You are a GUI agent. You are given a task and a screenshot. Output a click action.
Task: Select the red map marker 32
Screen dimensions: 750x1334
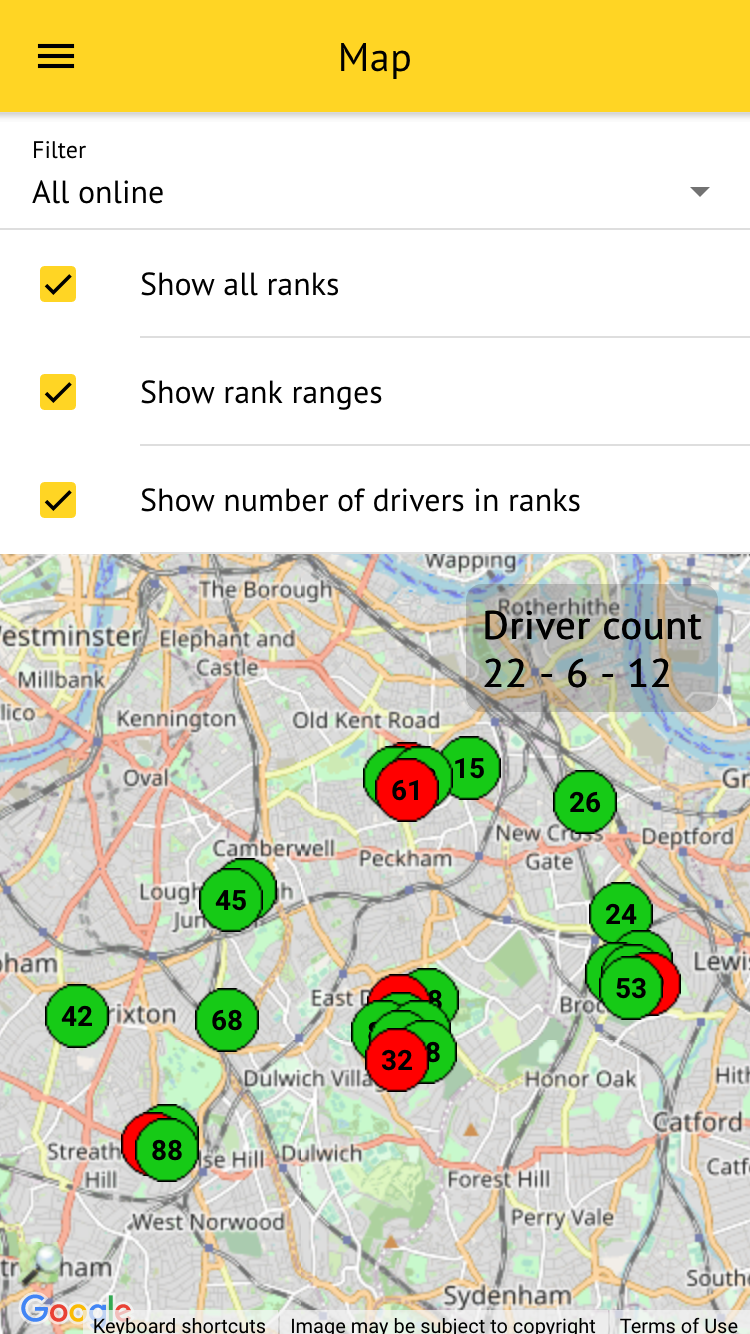(397, 1061)
